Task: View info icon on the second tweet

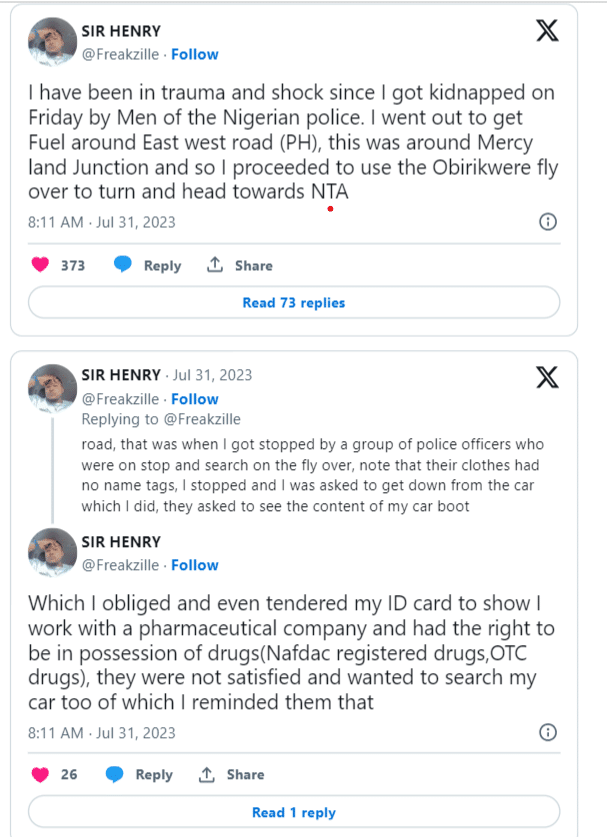Action: (x=547, y=732)
